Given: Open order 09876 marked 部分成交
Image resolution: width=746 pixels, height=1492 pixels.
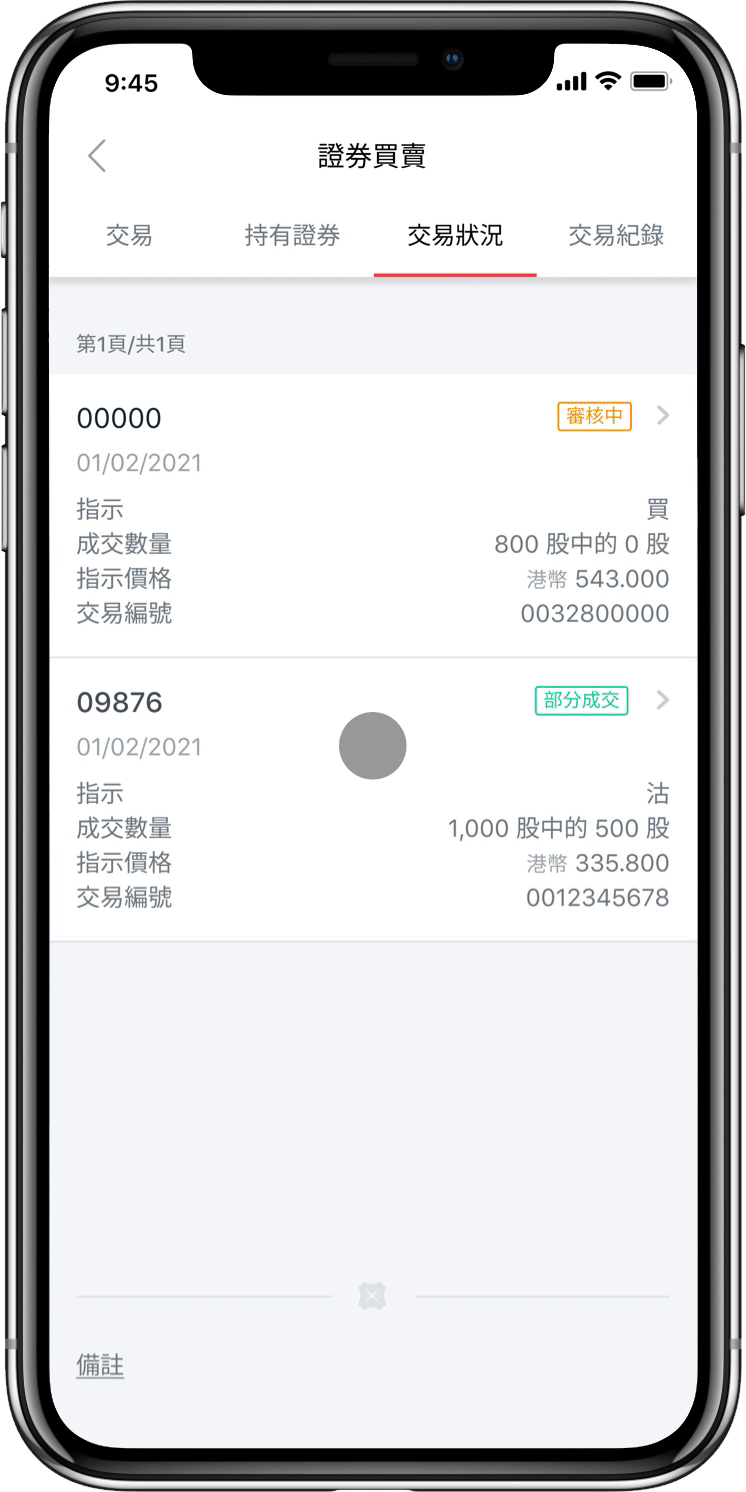Looking at the screenshot, I should coord(372,800).
